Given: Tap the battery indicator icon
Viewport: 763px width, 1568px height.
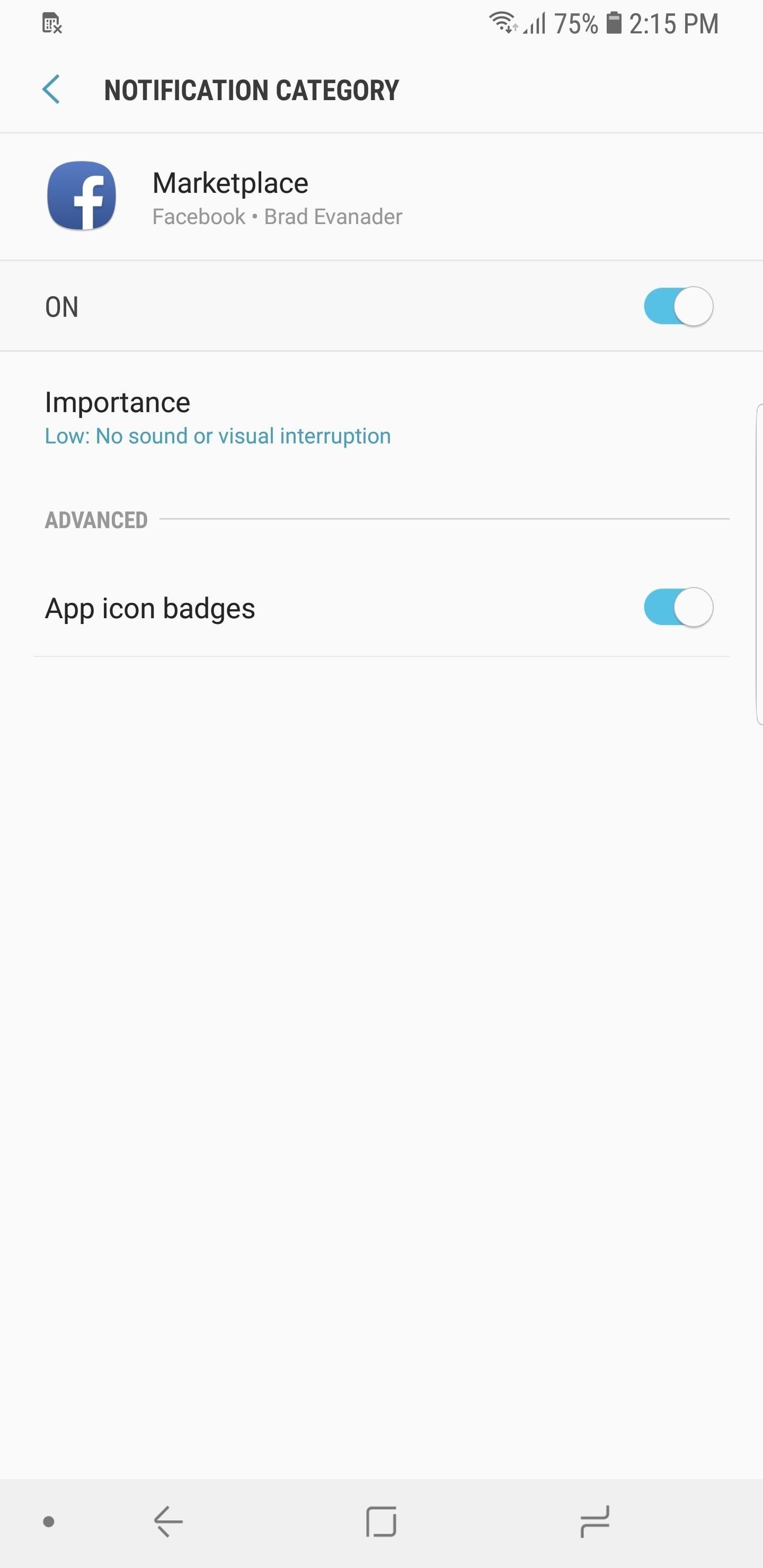Looking at the screenshot, I should [x=614, y=23].
